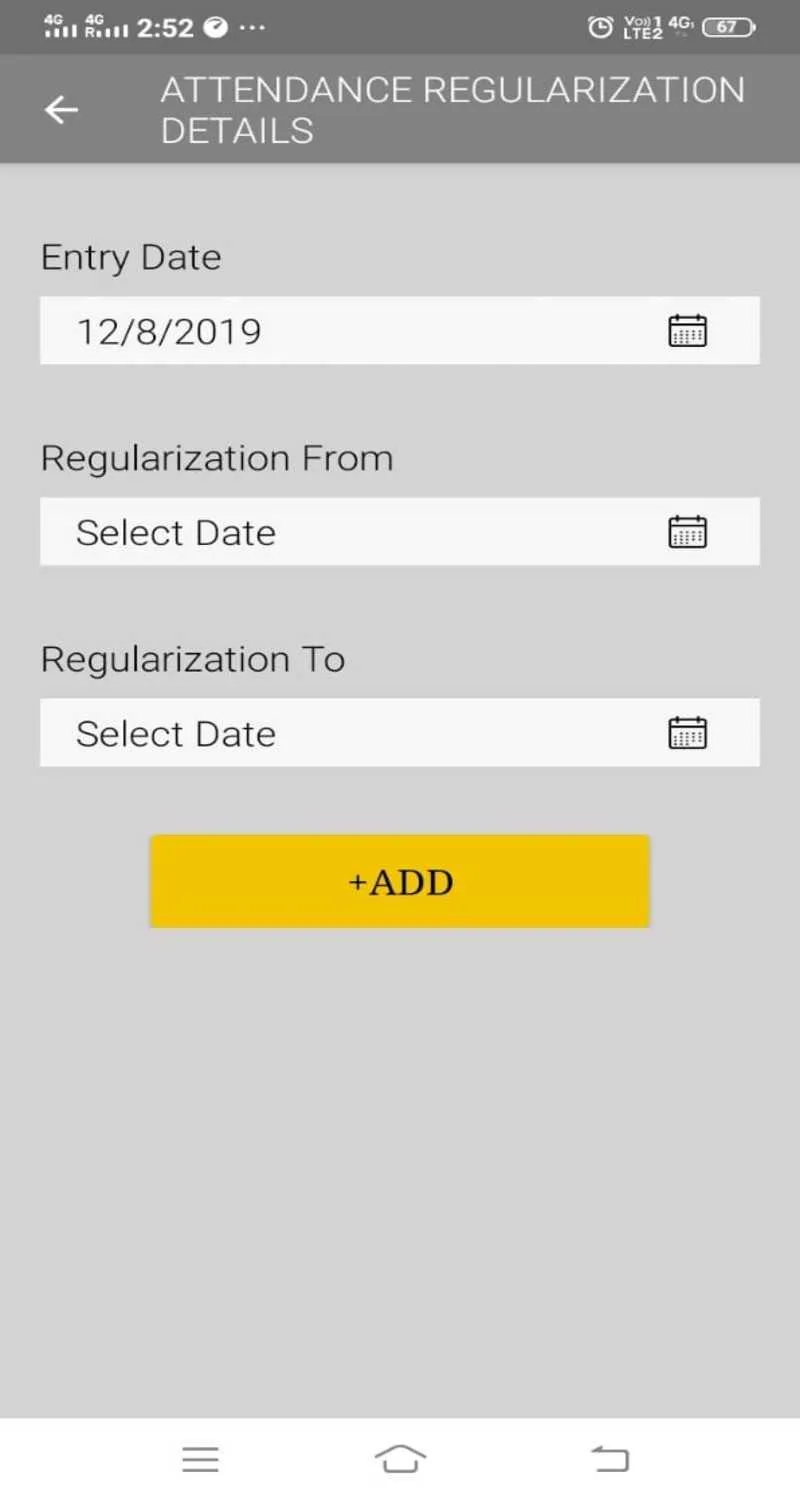Click the back arrow in the title bar

[x=62, y=109]
